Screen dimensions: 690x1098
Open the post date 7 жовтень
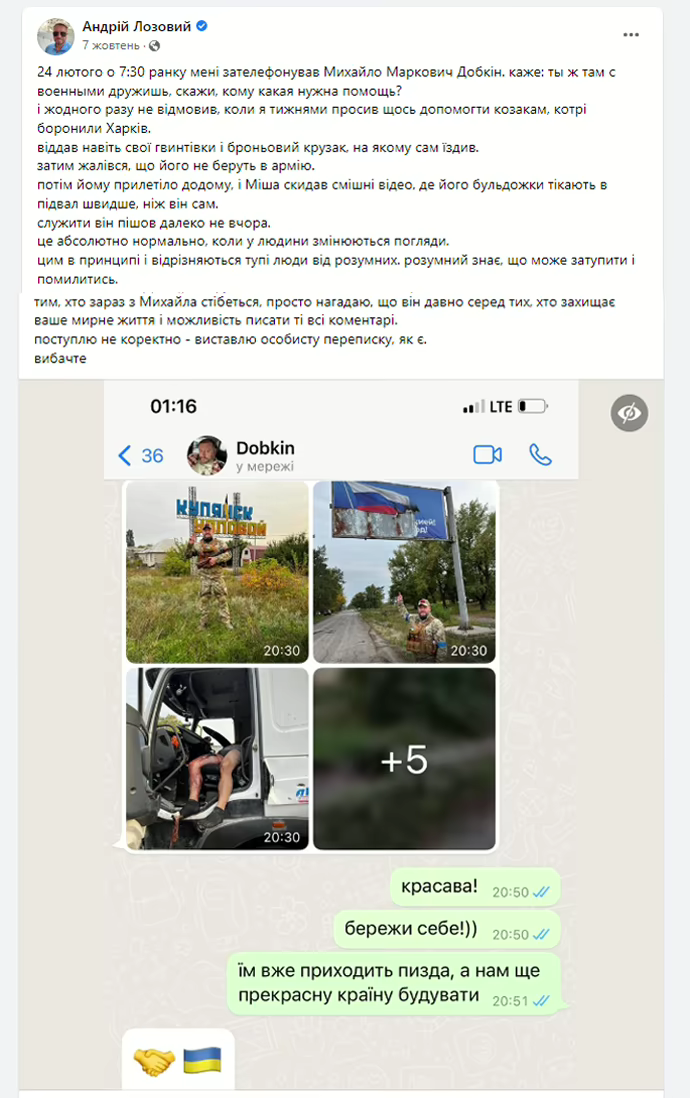[x=112, y=45]
